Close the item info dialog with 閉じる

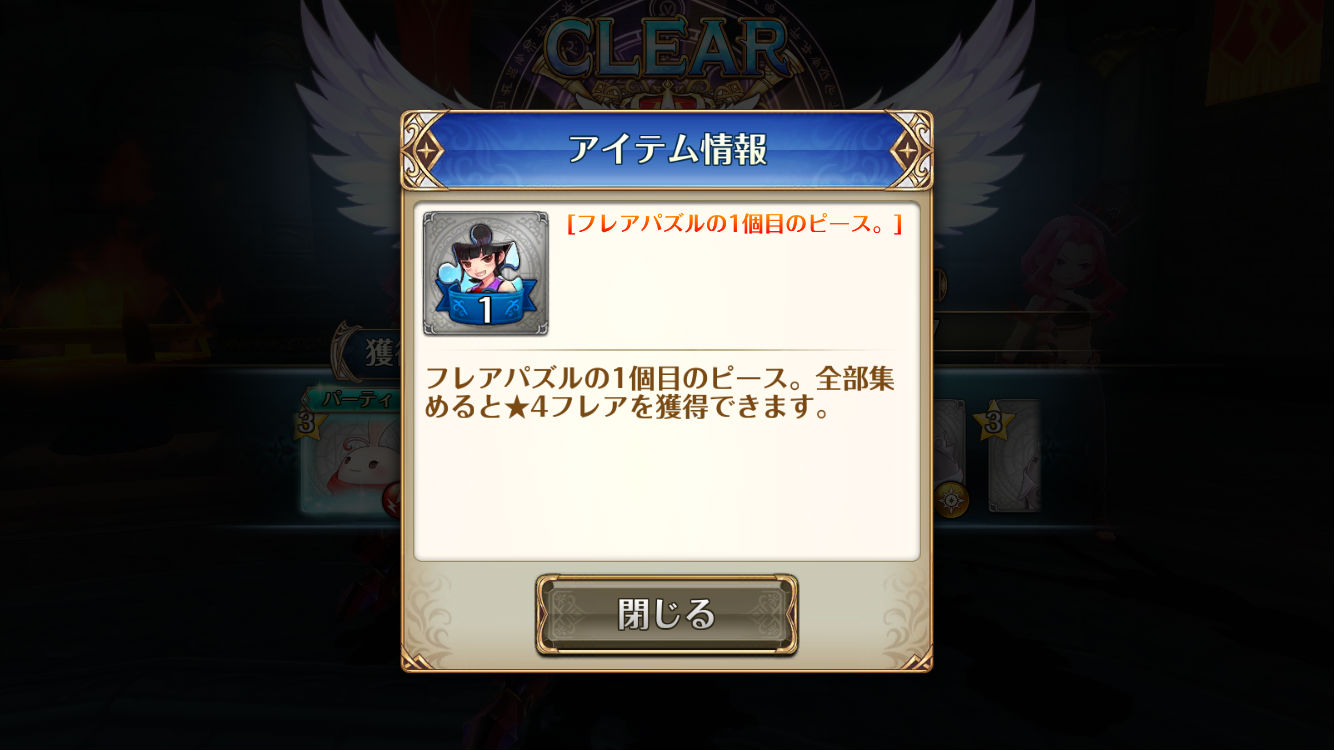pyautogui.click(x=666, y=614)
